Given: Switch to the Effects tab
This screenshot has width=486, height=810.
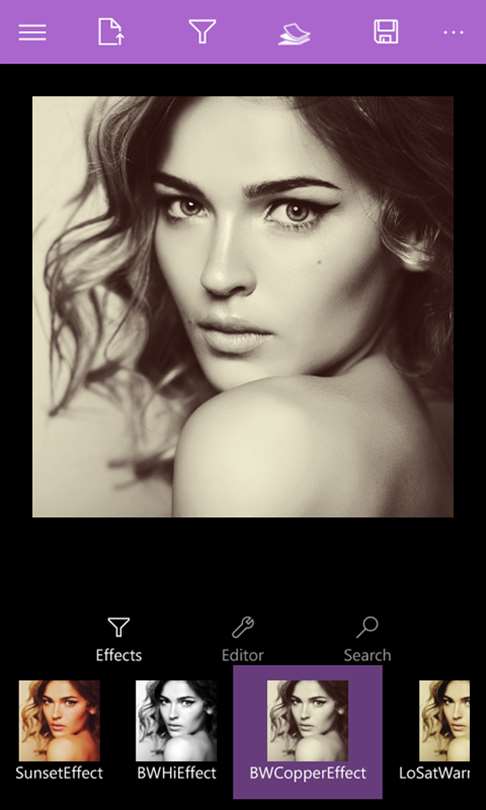Looking at the screenshot, I should click(x=119, y=640).
